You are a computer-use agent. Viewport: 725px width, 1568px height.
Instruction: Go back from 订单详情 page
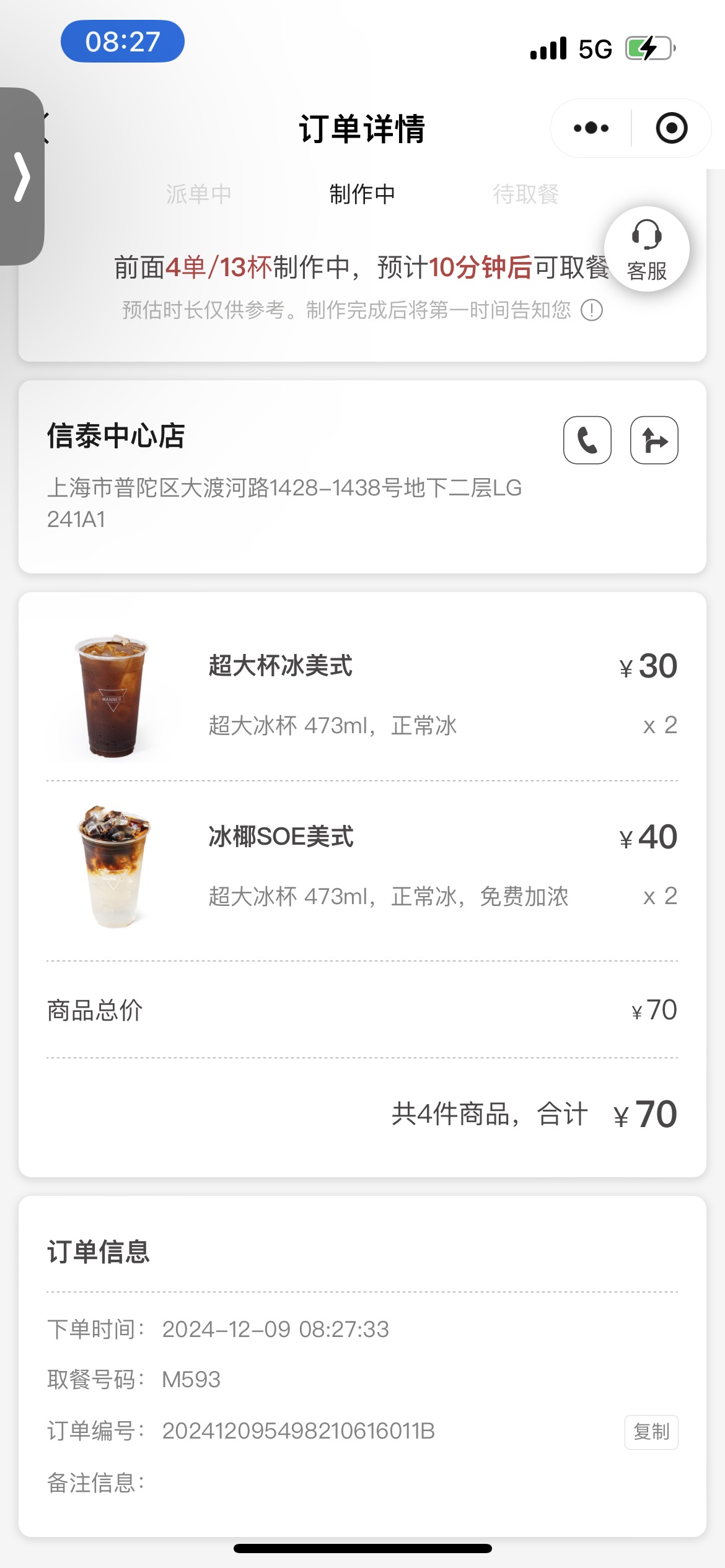click(45, 128)
